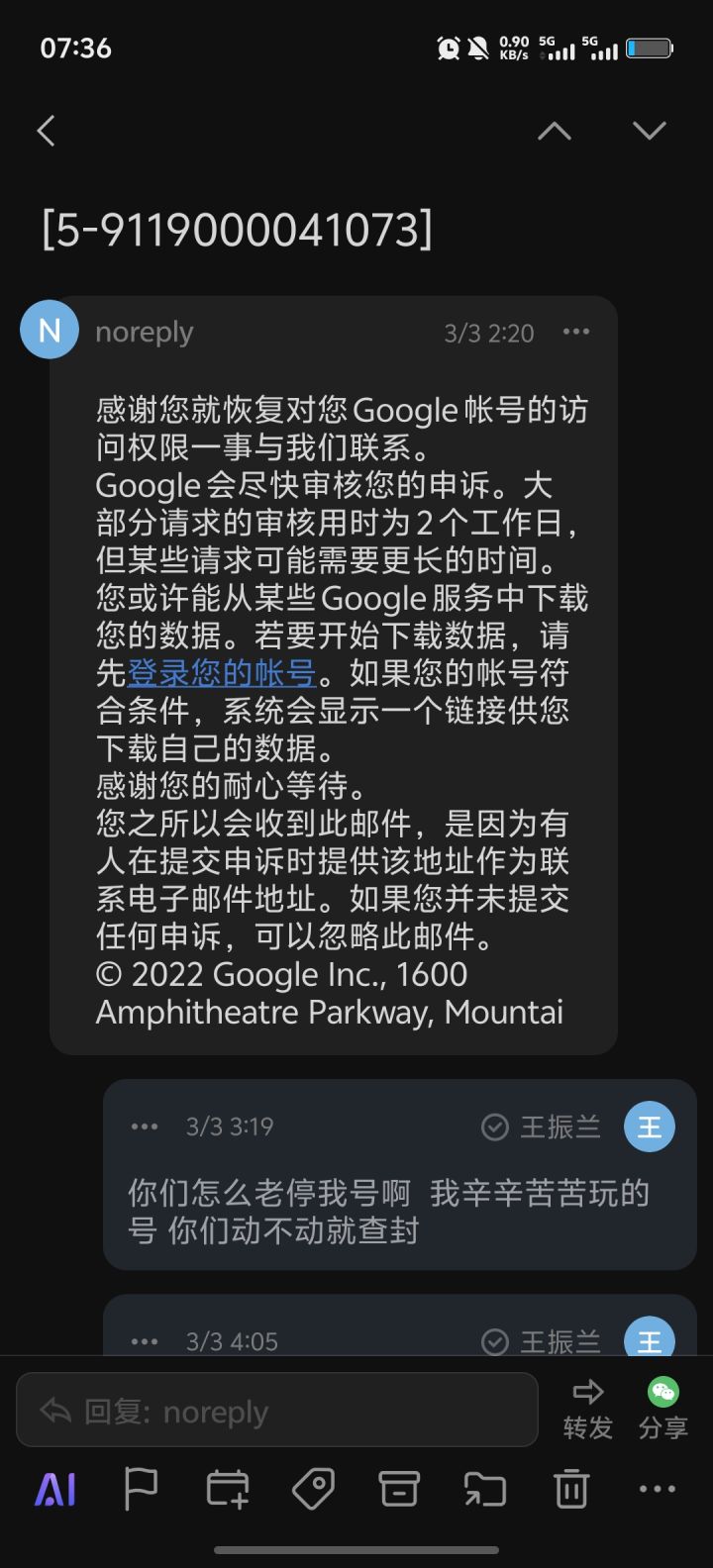Delete this email with the trash icon
The width and height of the screenshot is (713, 1568).
click(571, 1489)
